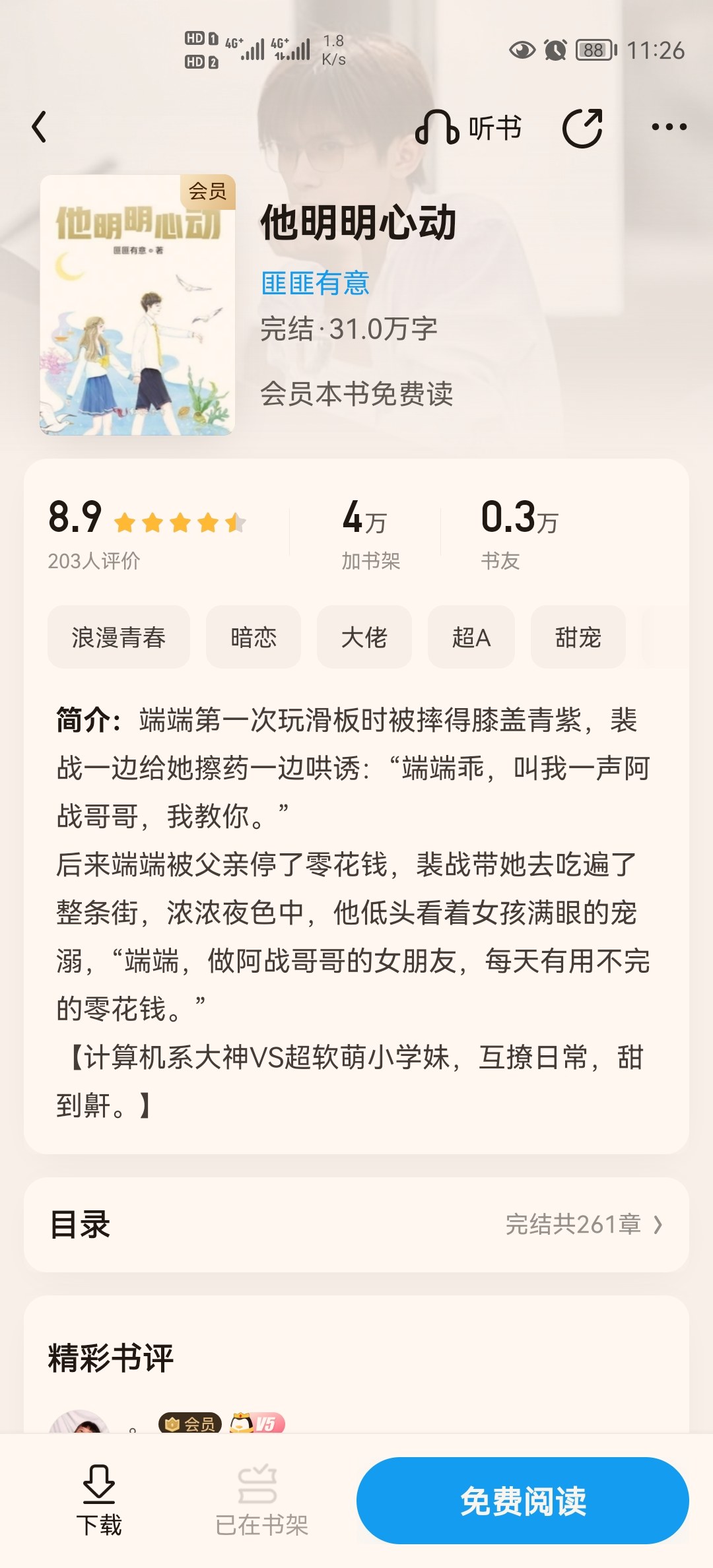Open 听书 audiobook listening mode
This screenshot has width=713, height=1568.
point(469,127)
